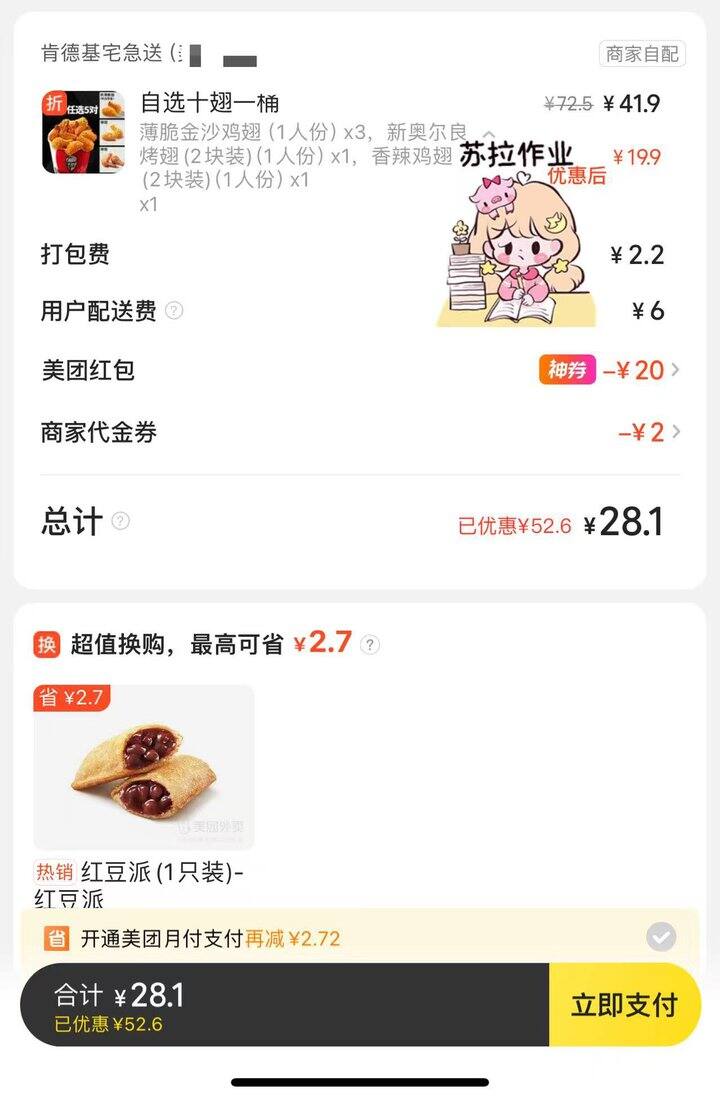The image size is (720, 1100).
Task: Toggle the 美团月付支付 activation checkmark
Action: [660, 937]
